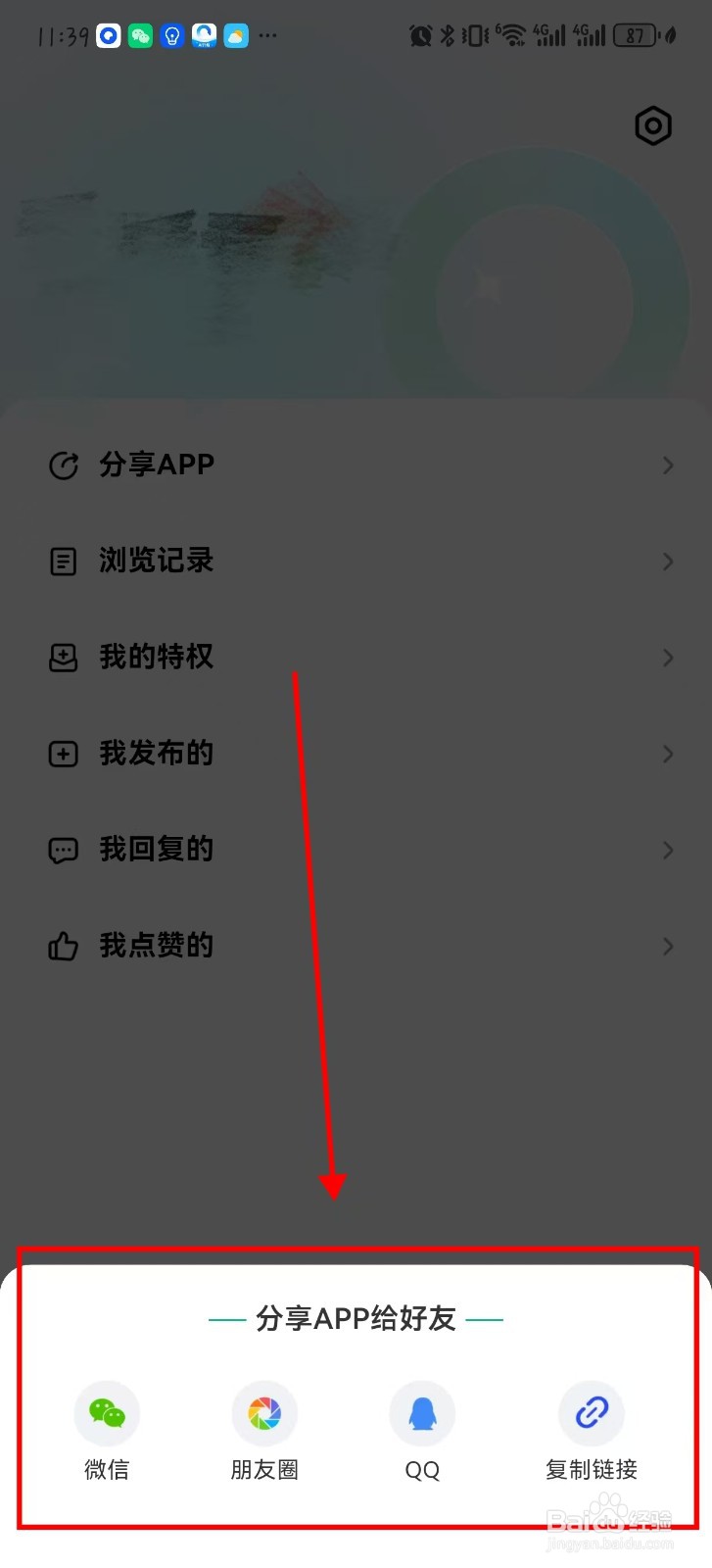The image size is (712, 1568).
Task: Share the app through QQ penguin icon
Action: coord(421,1413)
